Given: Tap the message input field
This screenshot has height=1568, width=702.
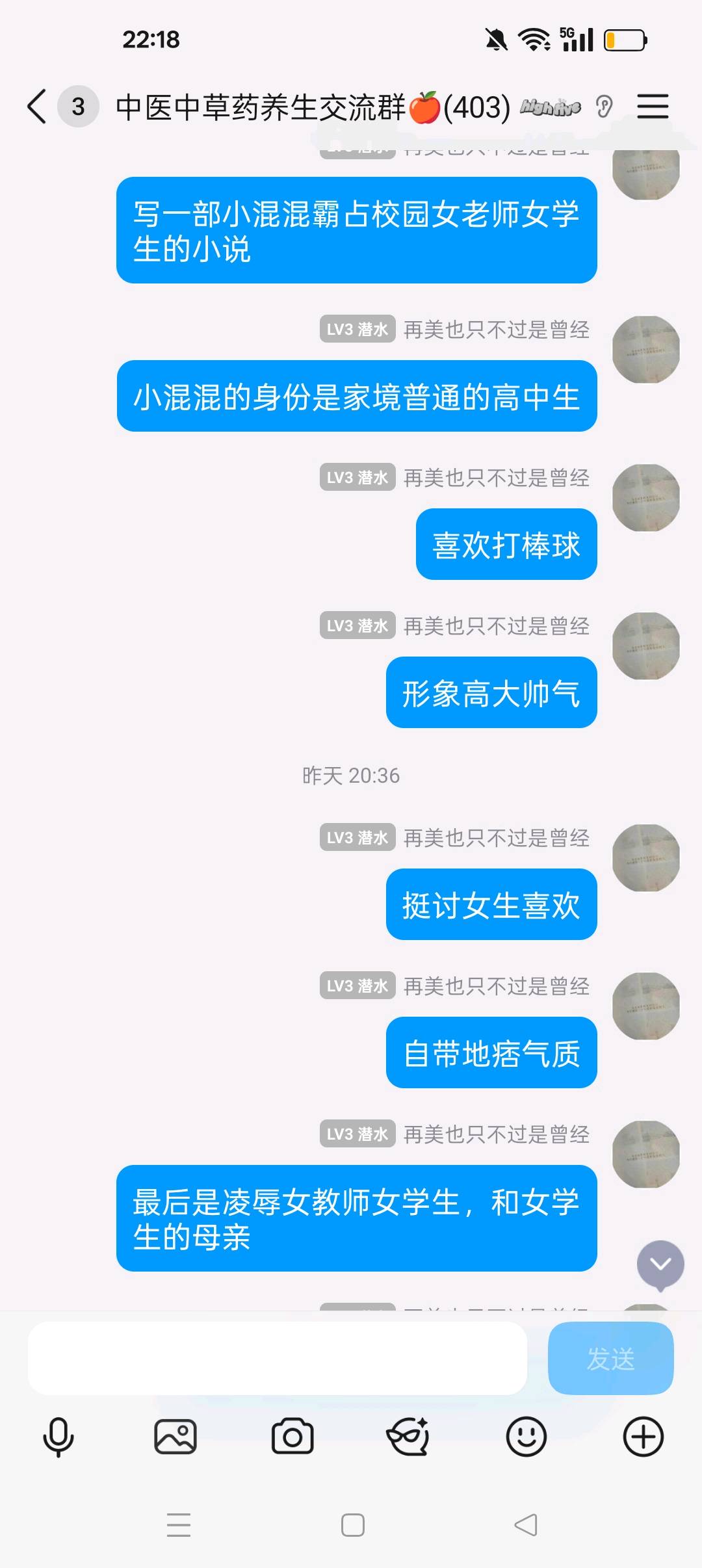Looking at the screenshot, I should click(x=279, y=1359).
